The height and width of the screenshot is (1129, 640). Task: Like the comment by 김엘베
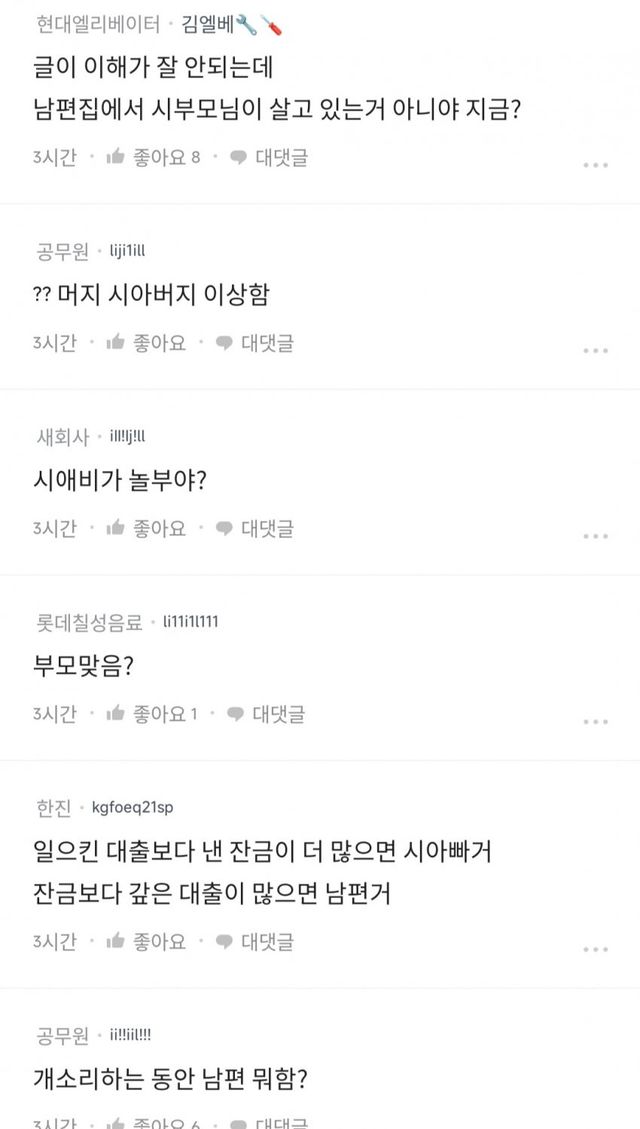[153, 157]
